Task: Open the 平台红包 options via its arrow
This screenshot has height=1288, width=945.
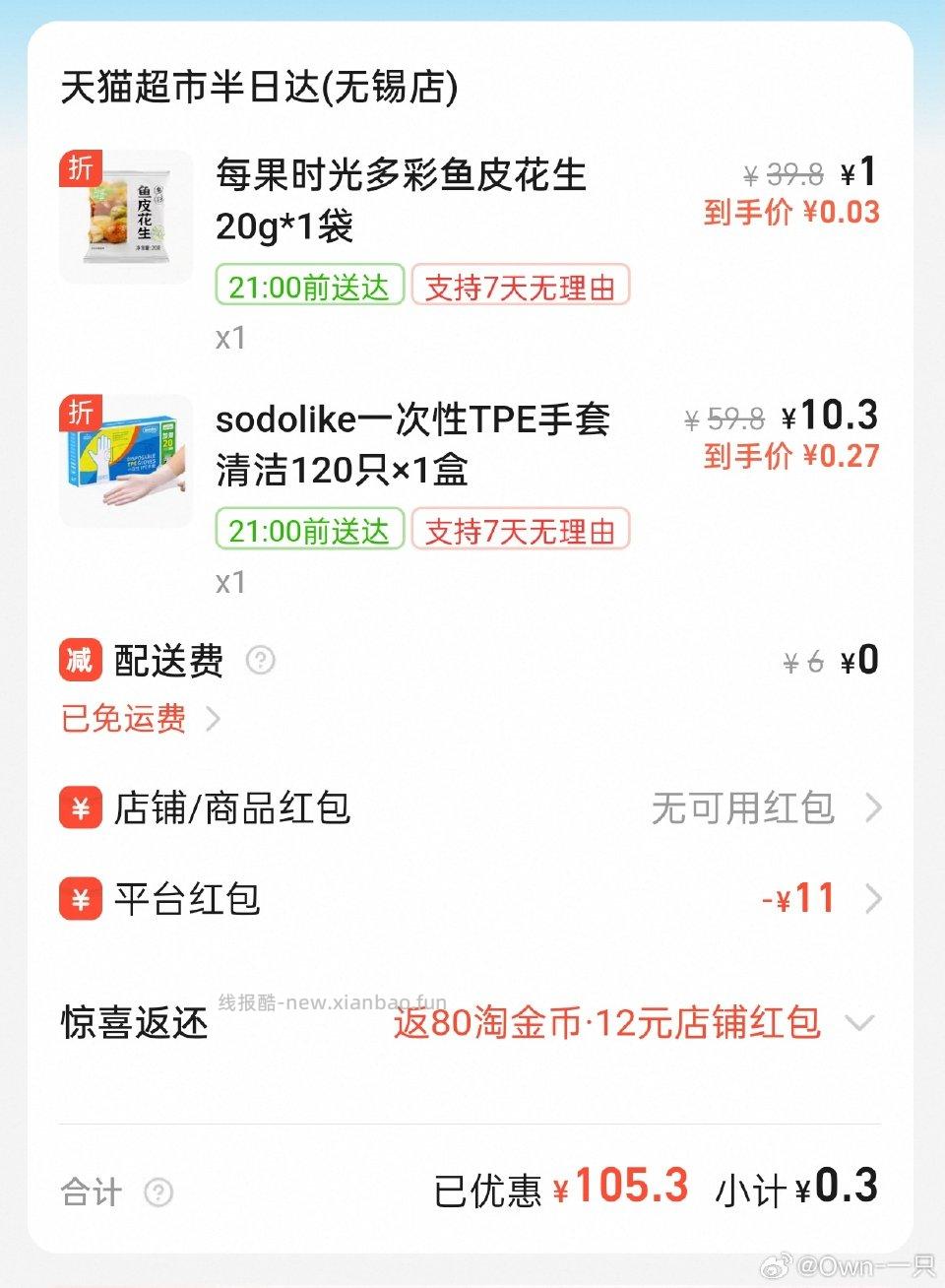Action: click(x=872, y=898)
